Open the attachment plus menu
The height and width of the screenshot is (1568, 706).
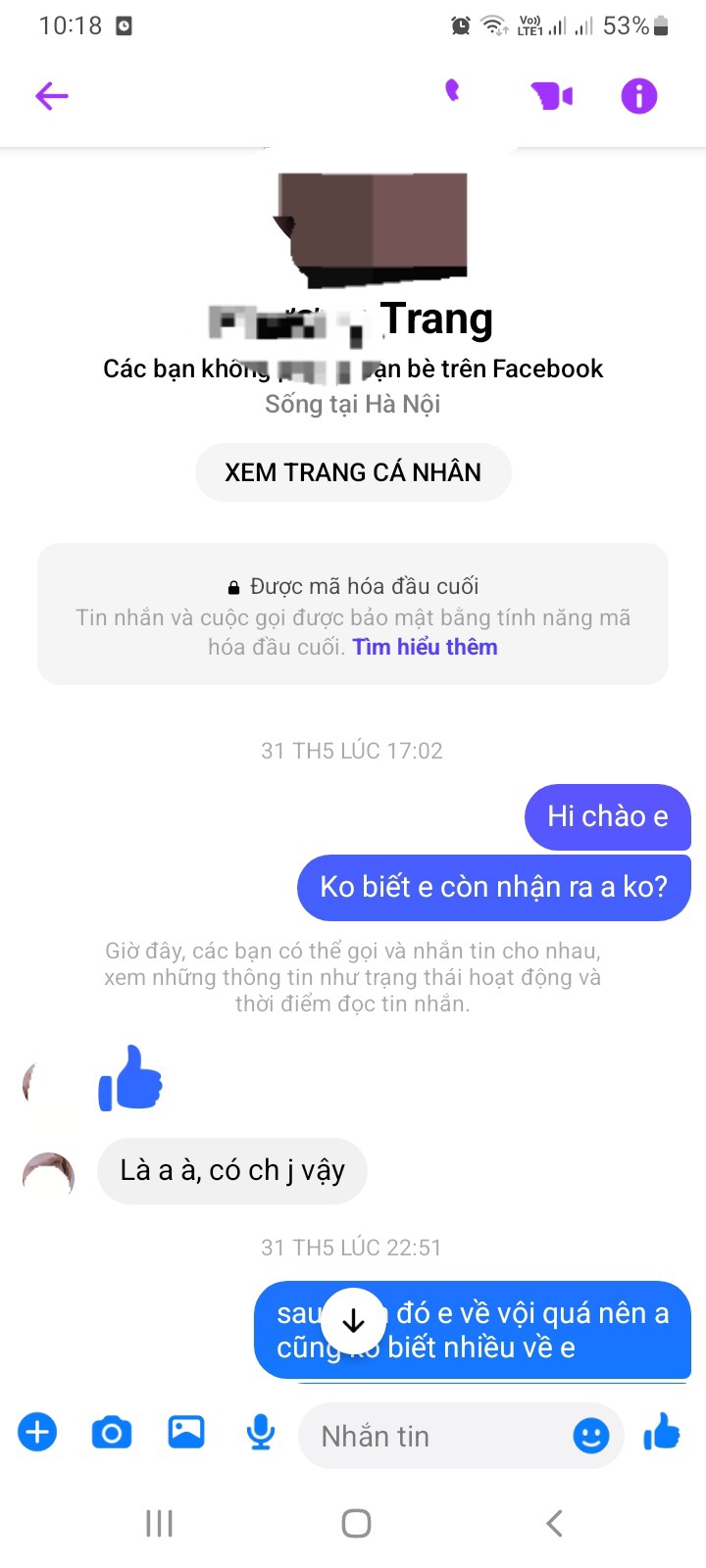pos(36,1432)
